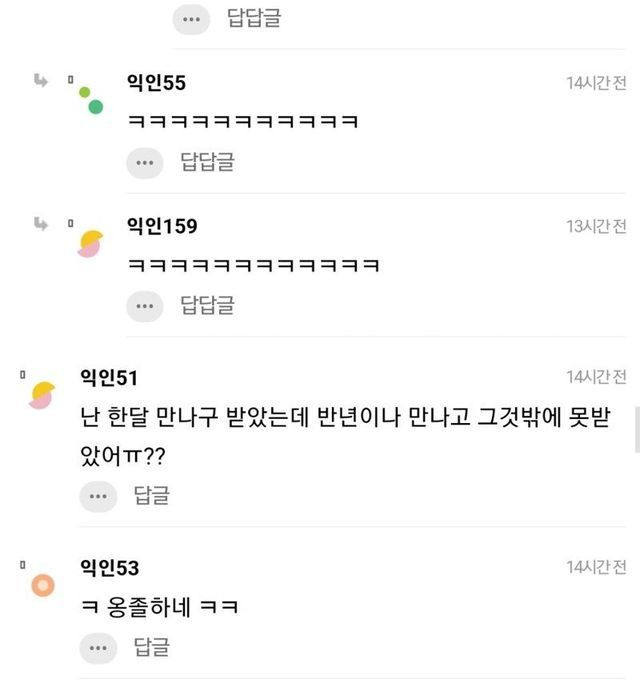Image resolution: width=640 pixels, height=683 pixels.
Task: Reply to 익인55's comment via 답답글
Action: point(207,162)
